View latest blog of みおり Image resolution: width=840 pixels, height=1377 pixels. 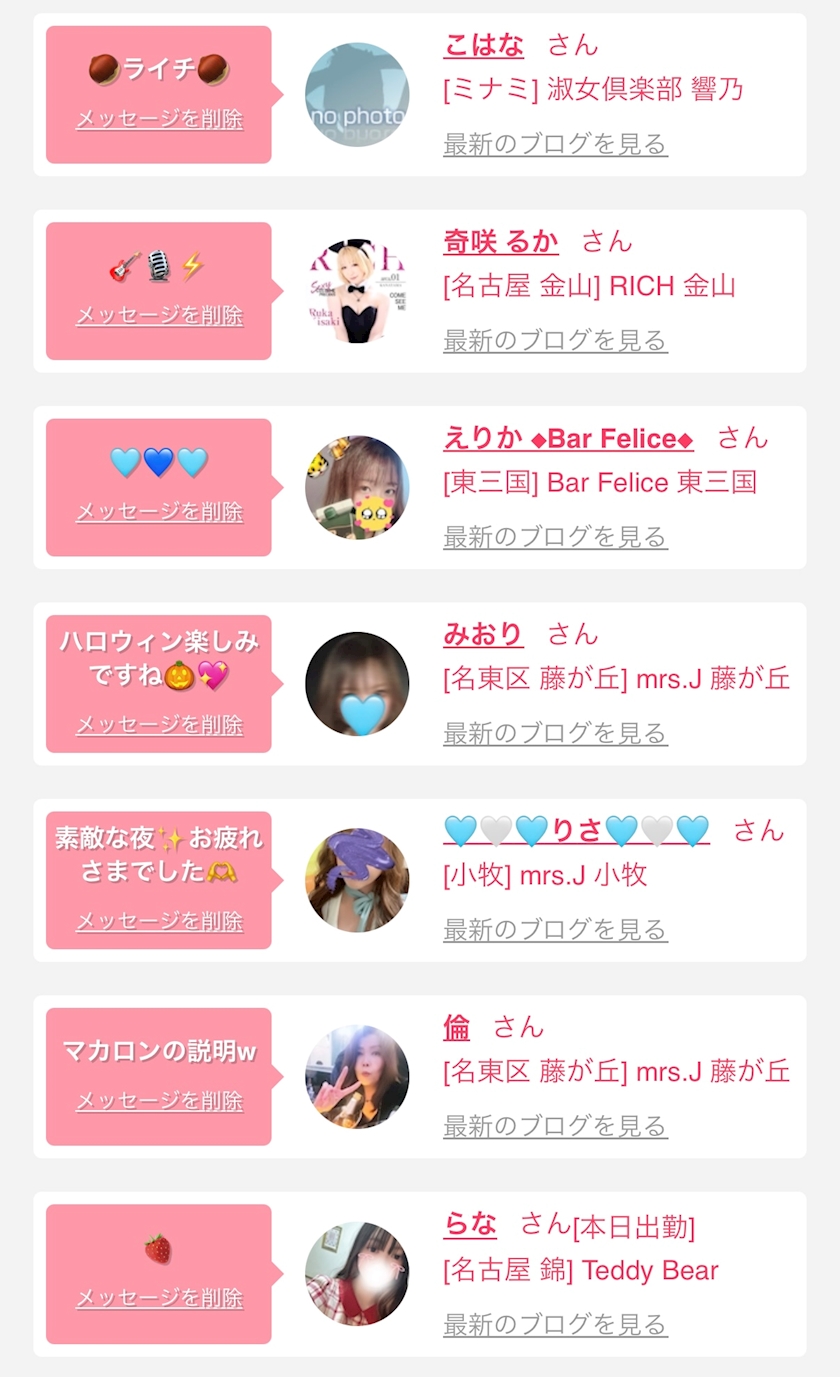point(555,733)
